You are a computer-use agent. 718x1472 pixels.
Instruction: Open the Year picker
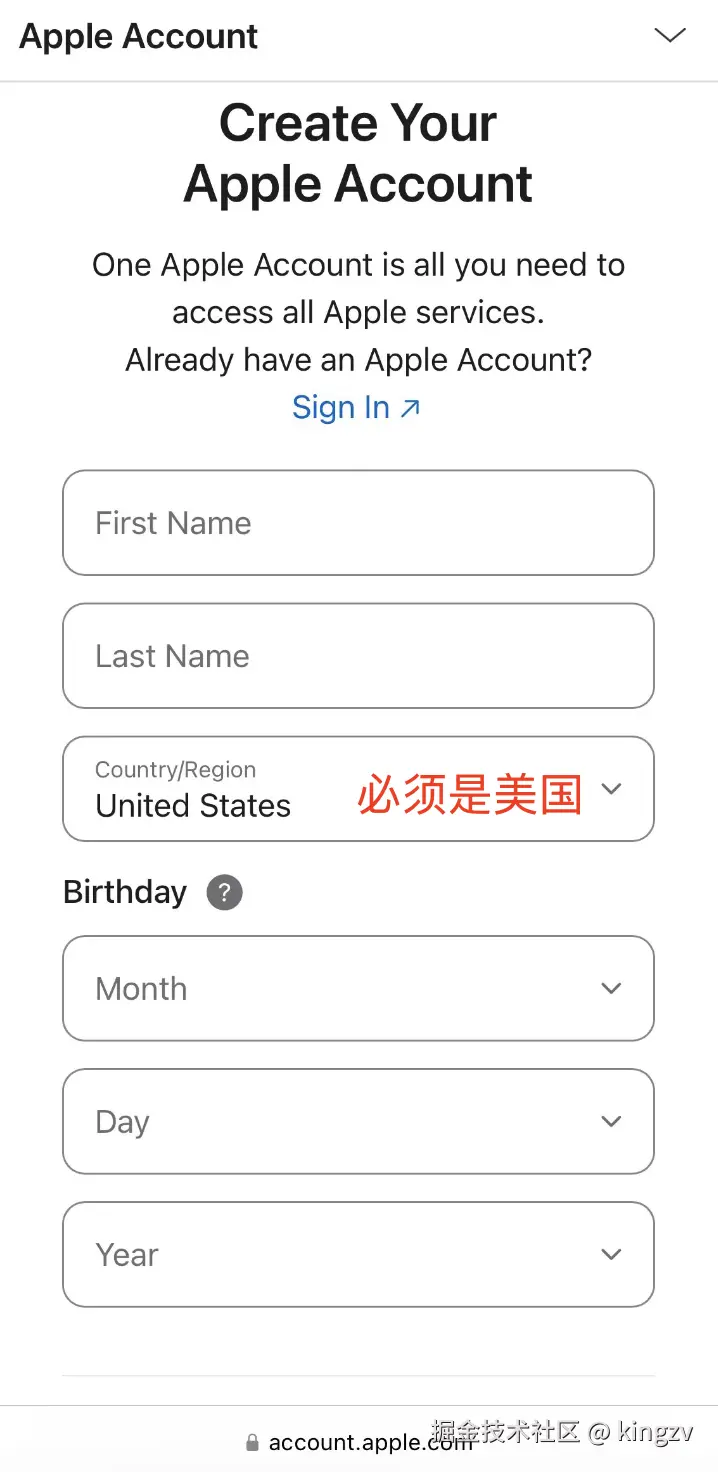358,1254
